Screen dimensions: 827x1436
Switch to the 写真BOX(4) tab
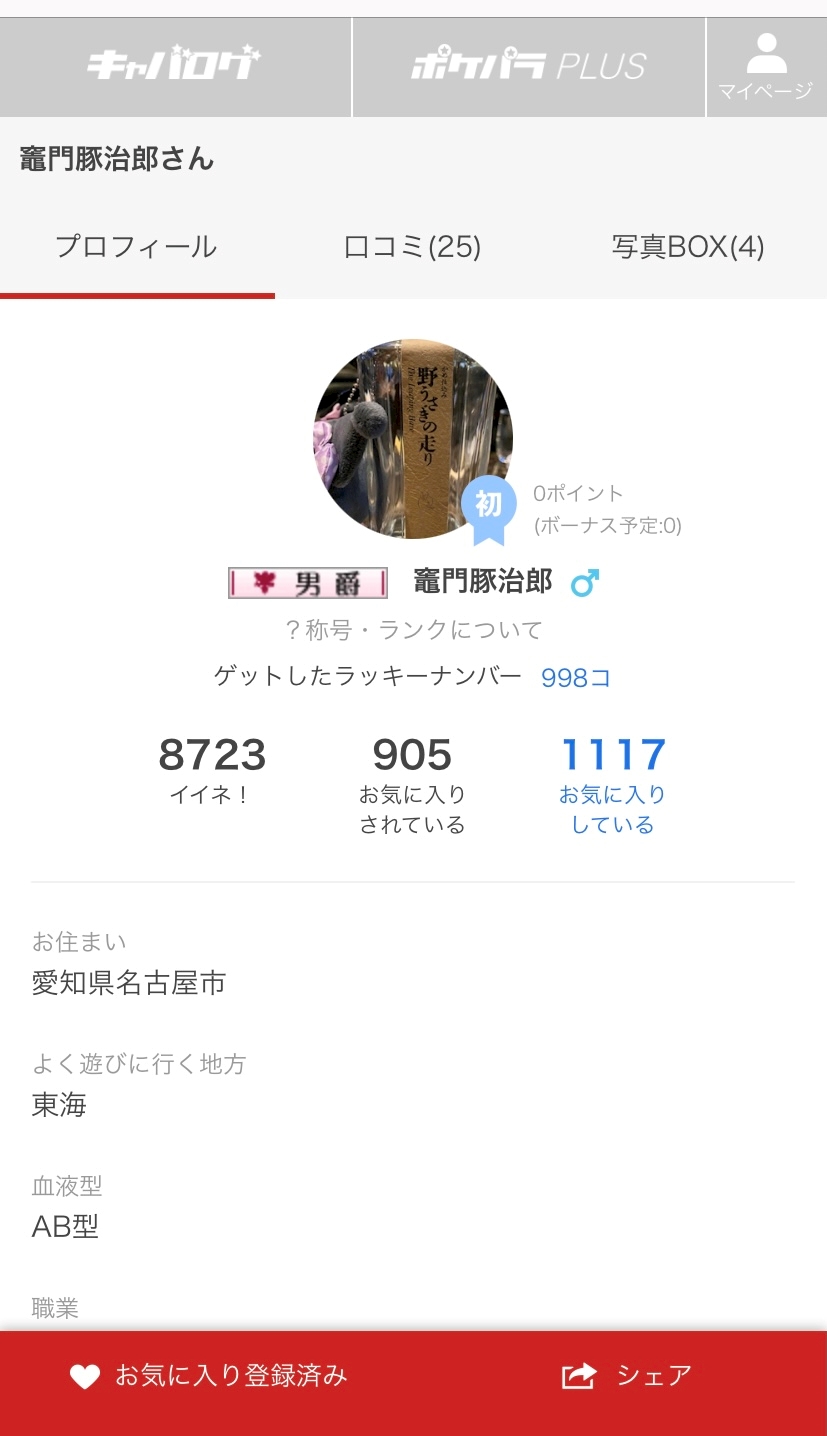688,247
